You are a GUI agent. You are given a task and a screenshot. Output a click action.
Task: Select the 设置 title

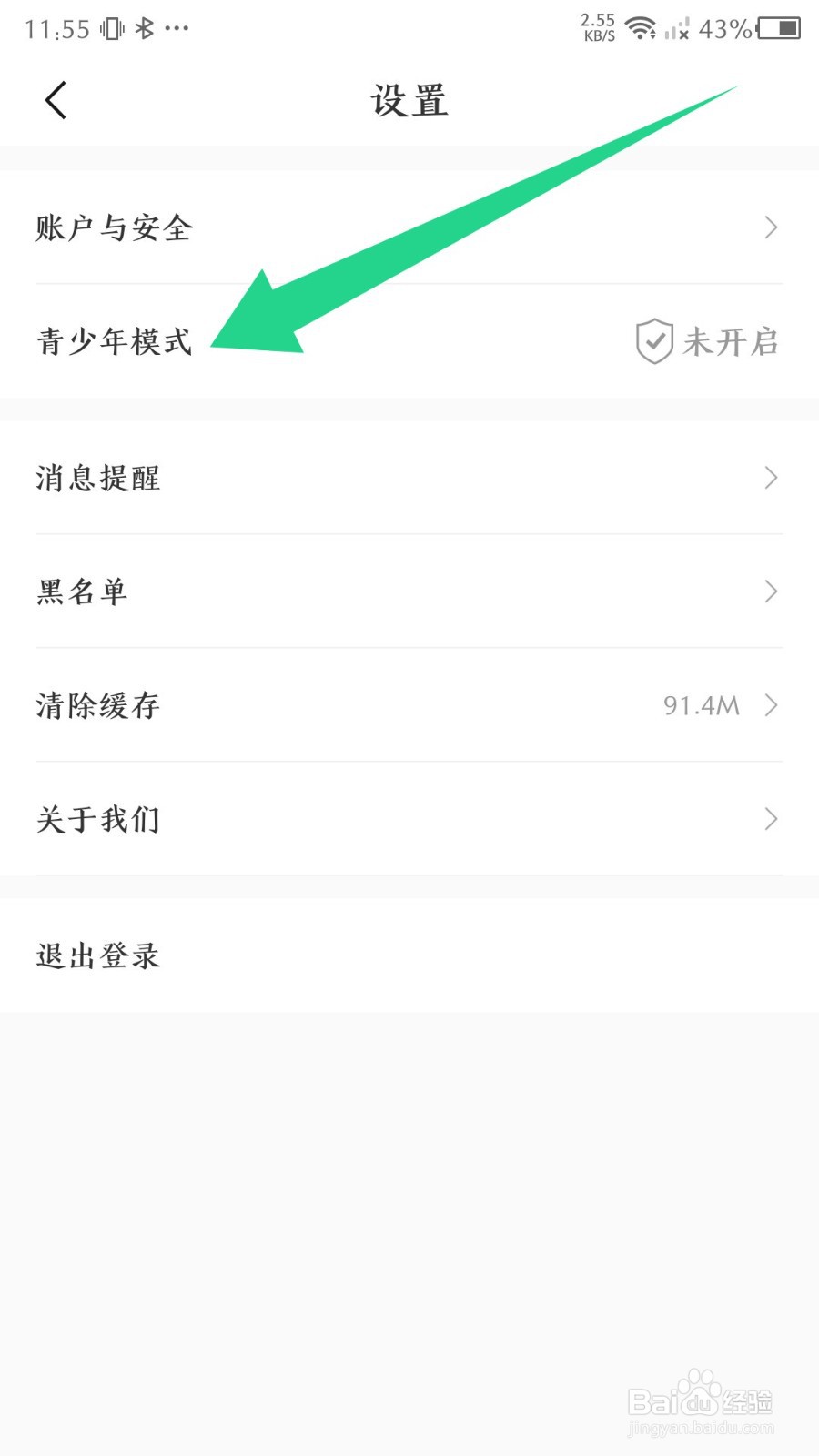[409, 101]
